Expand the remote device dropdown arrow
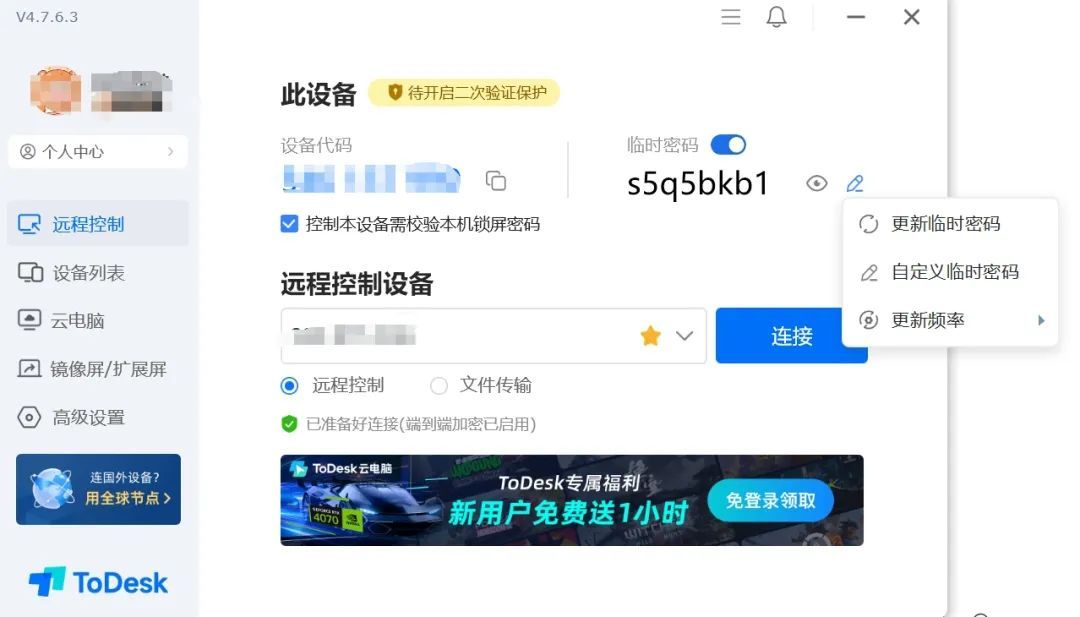Screen dimensions: 1080x617 click(x=684, y=336)
